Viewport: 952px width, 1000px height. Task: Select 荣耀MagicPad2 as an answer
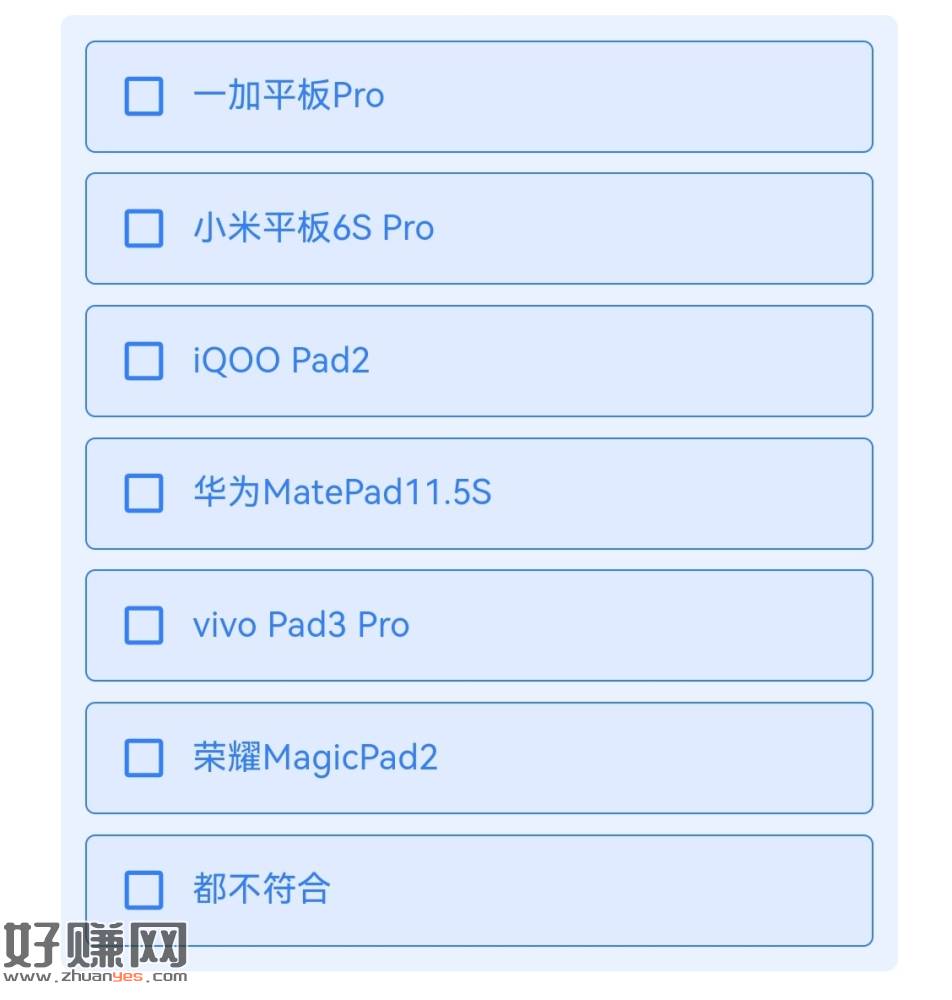(x=144, y=758)
